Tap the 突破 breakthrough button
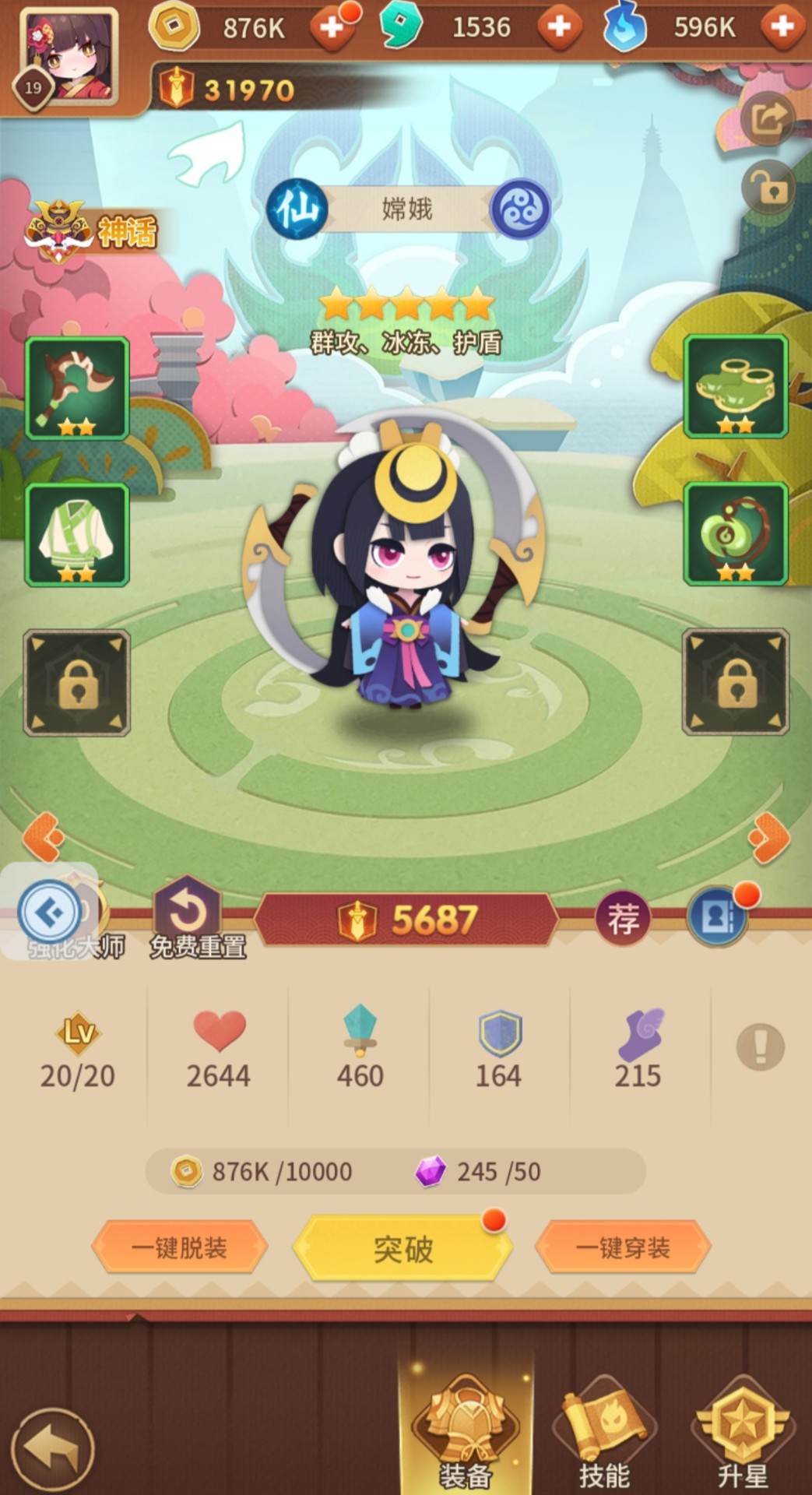 pos(402,1248)
